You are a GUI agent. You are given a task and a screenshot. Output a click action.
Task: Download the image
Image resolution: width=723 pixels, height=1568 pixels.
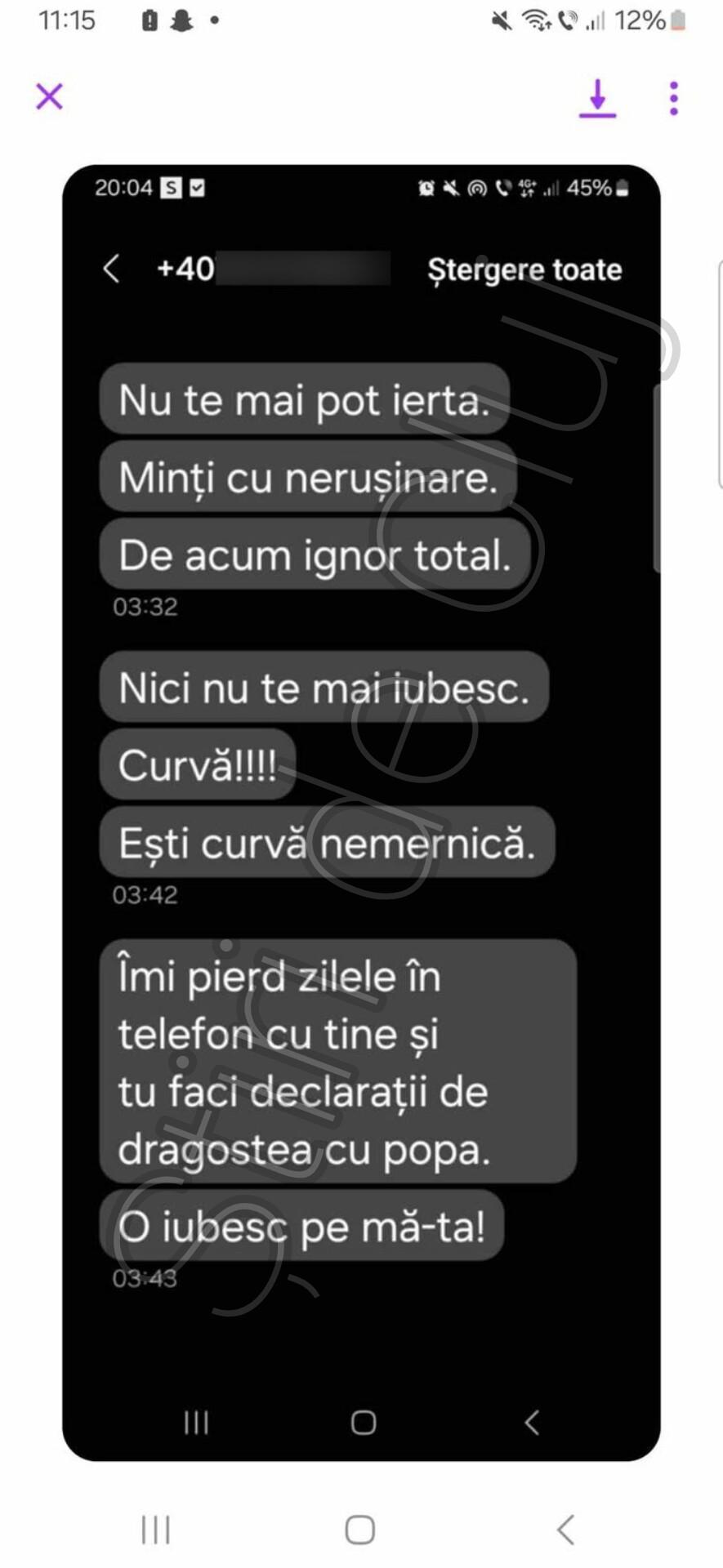597,98
